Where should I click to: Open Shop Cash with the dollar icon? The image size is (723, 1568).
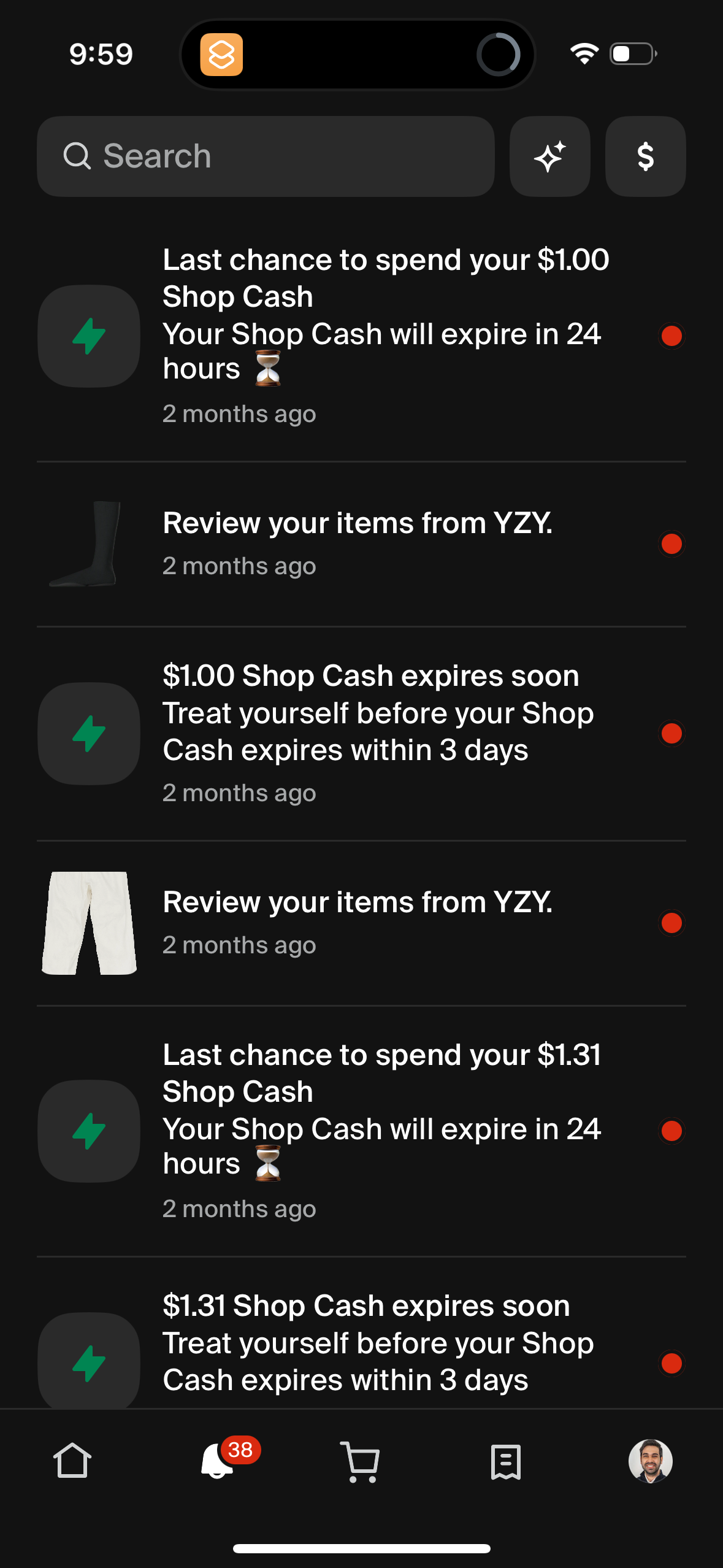click(645, 156)
